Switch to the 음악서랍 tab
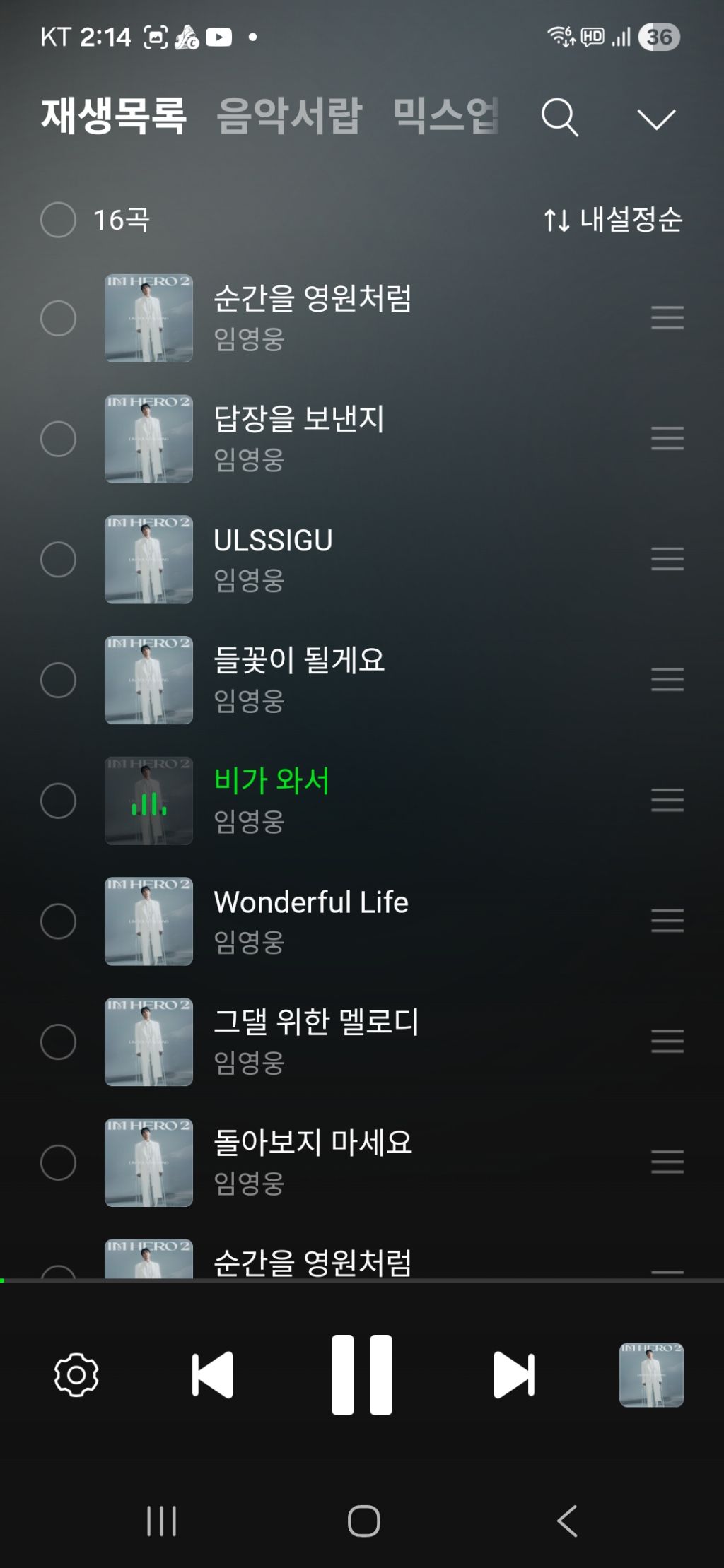Image resolution: width=724 pixels, height=1568 pixels. pyautogui.click(x=289, y=115)
